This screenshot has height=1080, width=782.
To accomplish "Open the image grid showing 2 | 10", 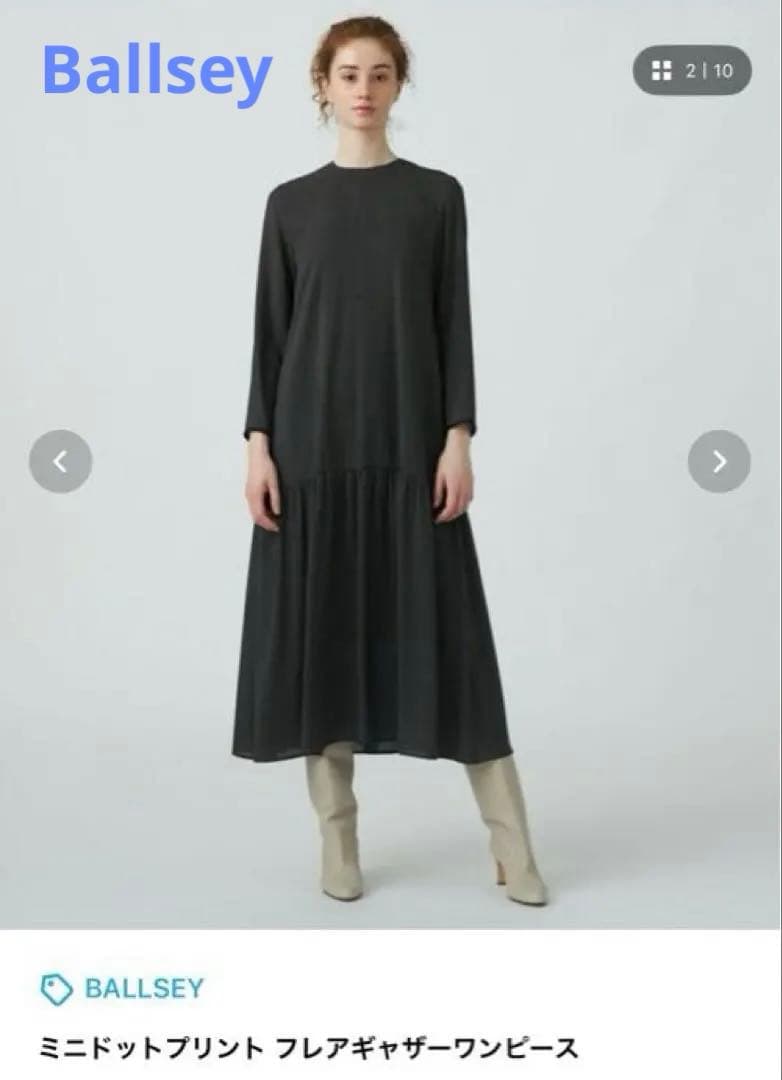I will coord(692,71).
